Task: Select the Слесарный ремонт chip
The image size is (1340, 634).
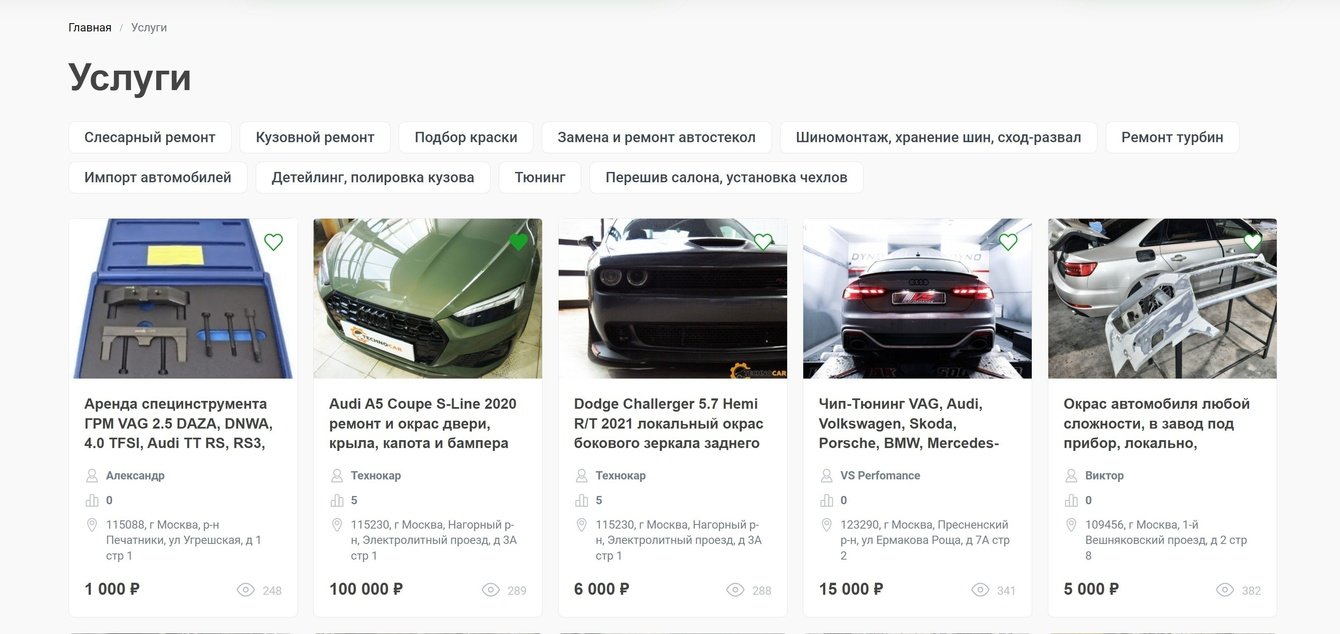Action: pos(150,137)
